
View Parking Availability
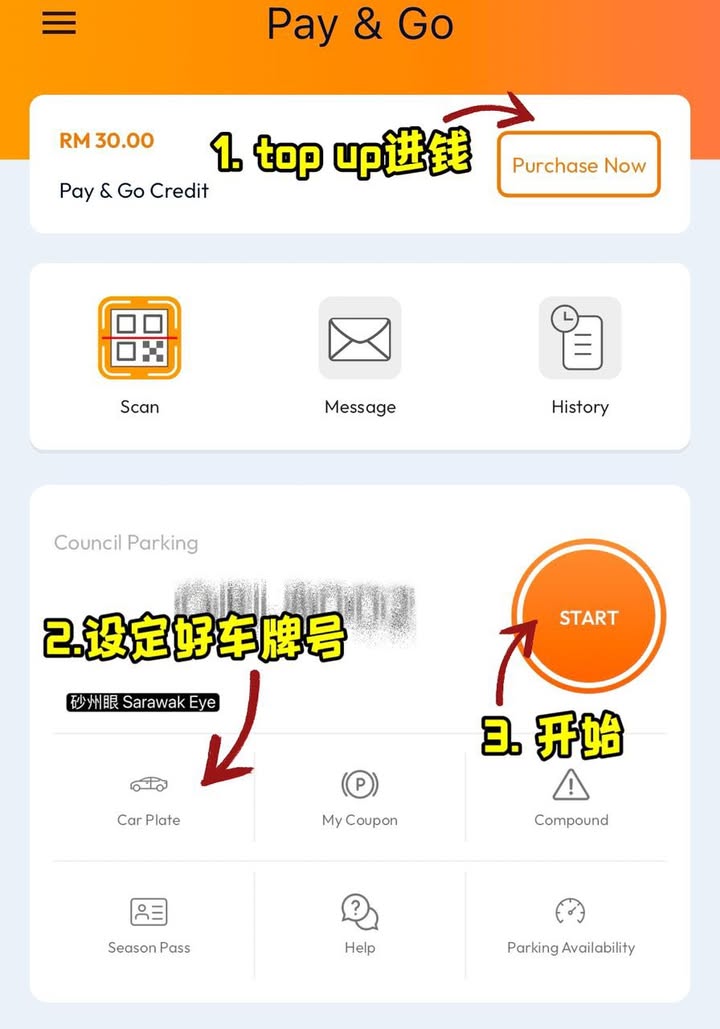click(x=571, y=925)
